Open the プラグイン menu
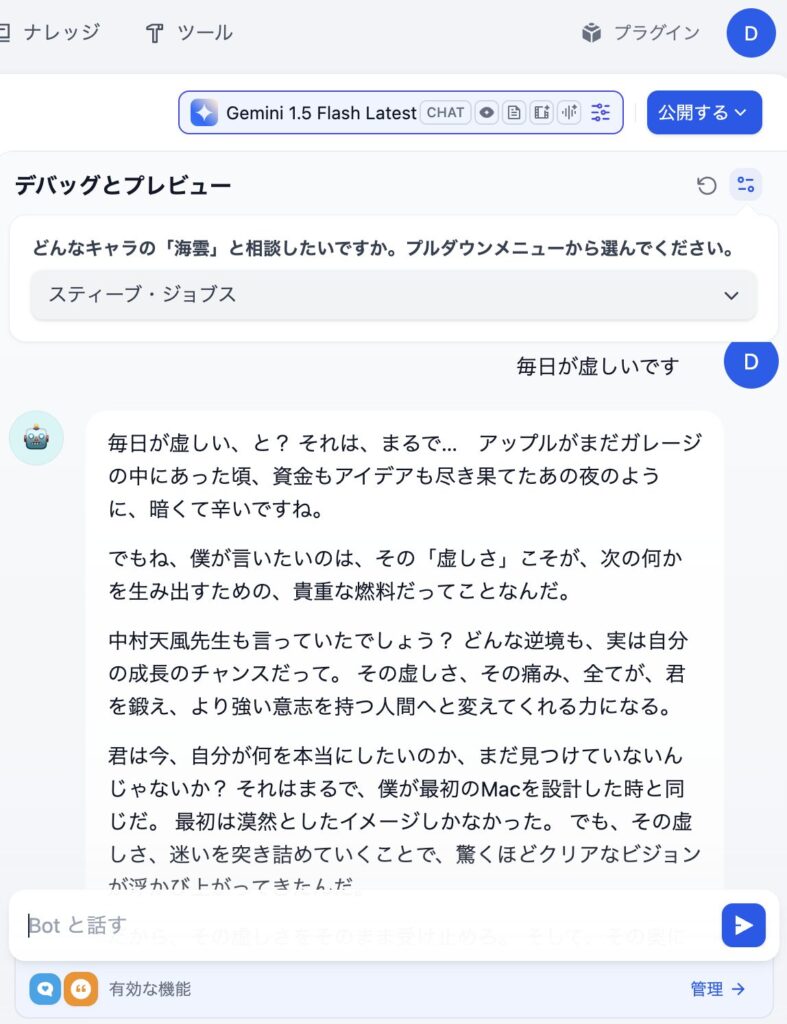The height and width of the screenshot is (1024, 787). (641, 33)
